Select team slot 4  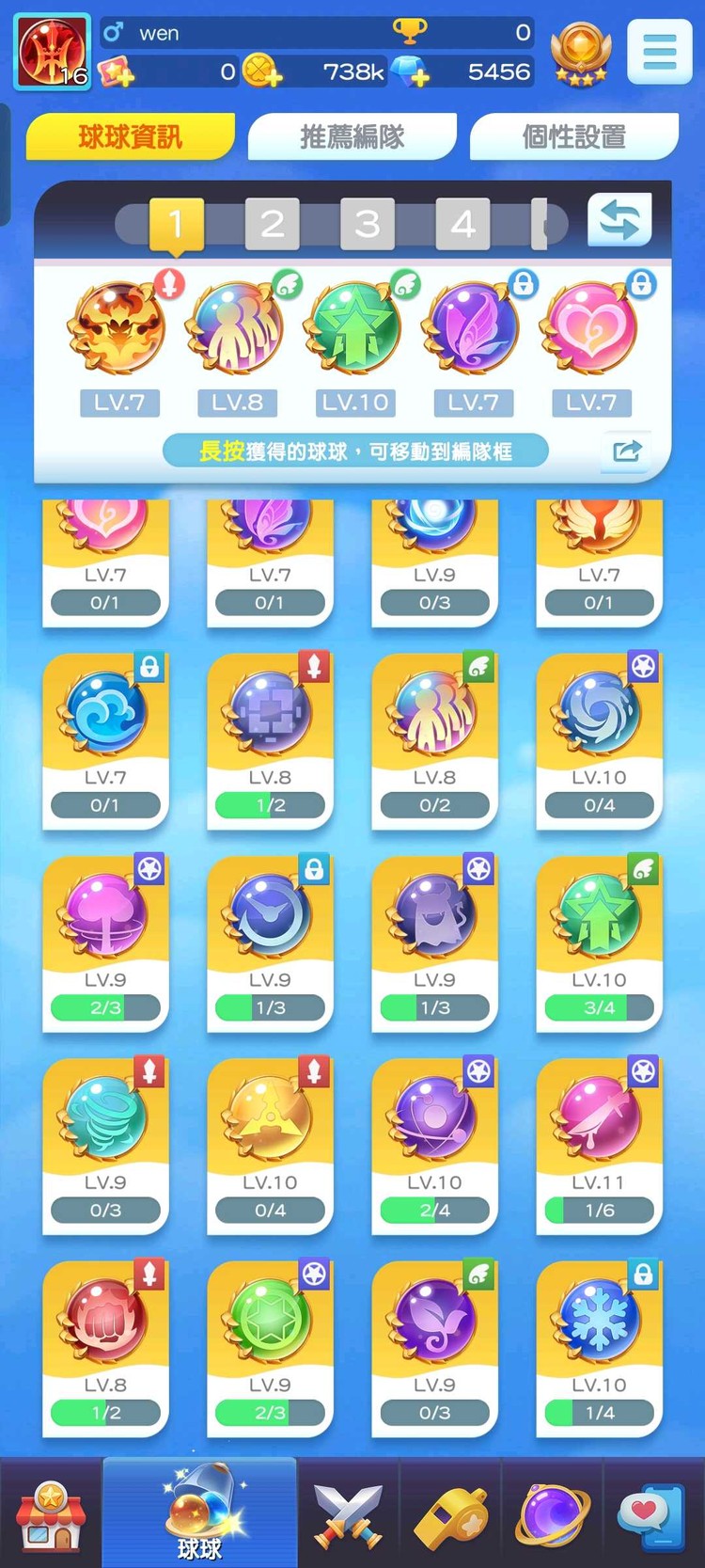point(462,224)
